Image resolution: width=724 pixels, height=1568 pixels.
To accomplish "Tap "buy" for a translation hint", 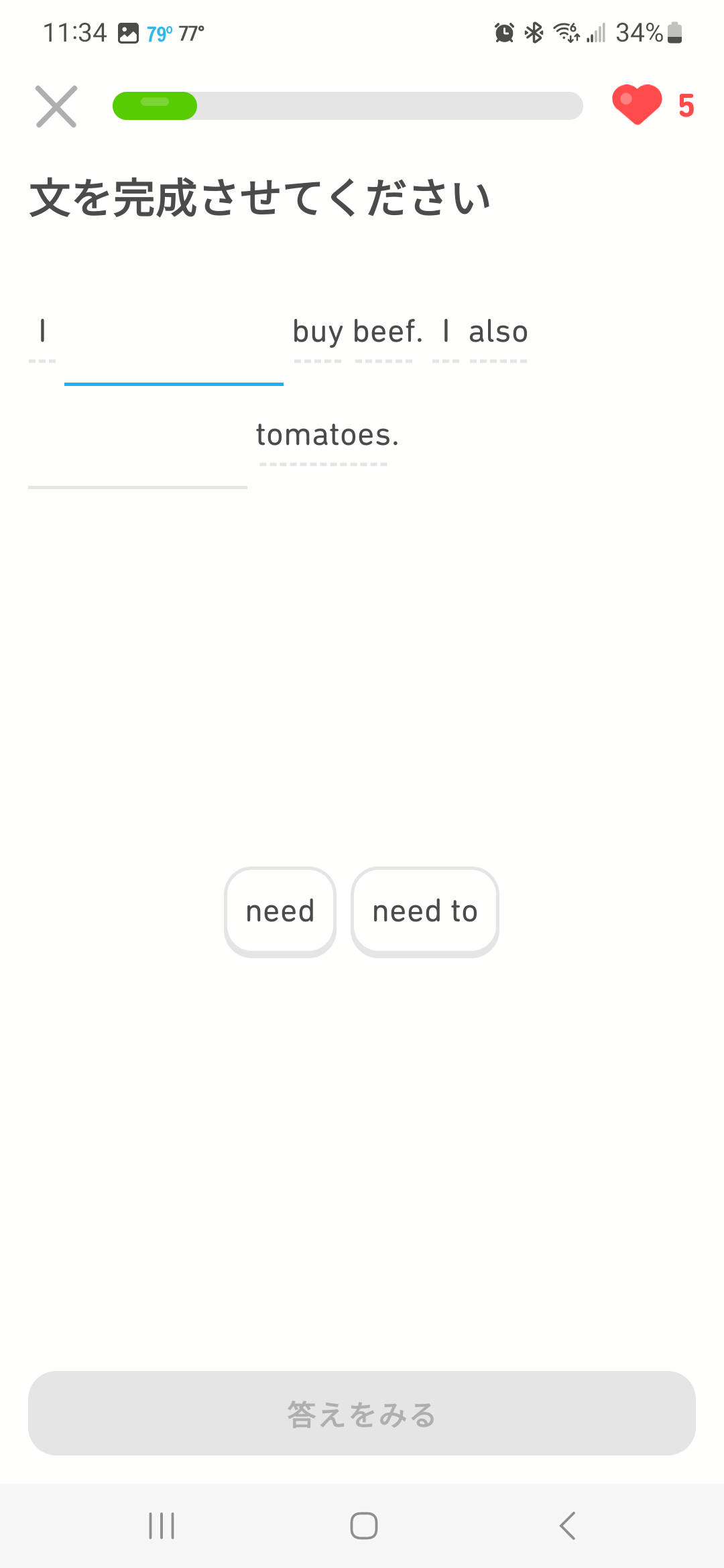I will pyautogui.click(x=318, y=331).
